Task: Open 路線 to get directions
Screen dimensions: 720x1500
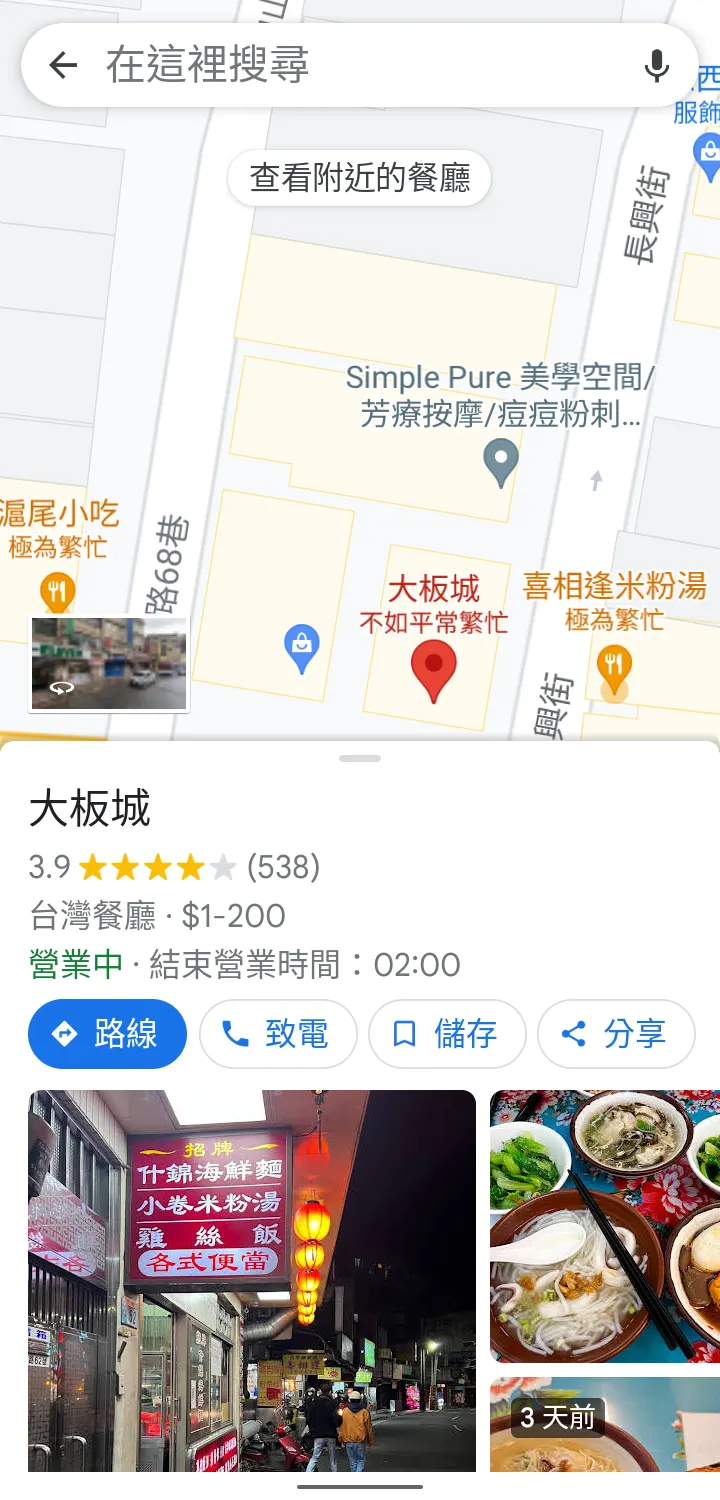Action: click(x=107, y=1034)
